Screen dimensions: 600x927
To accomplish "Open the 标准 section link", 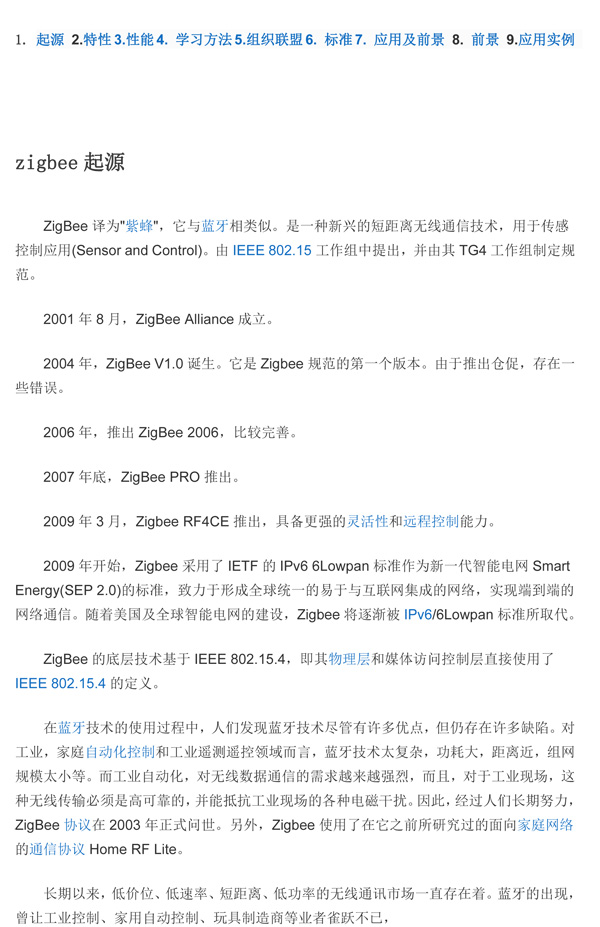I will pyautogui.click(x=339, y=40).
